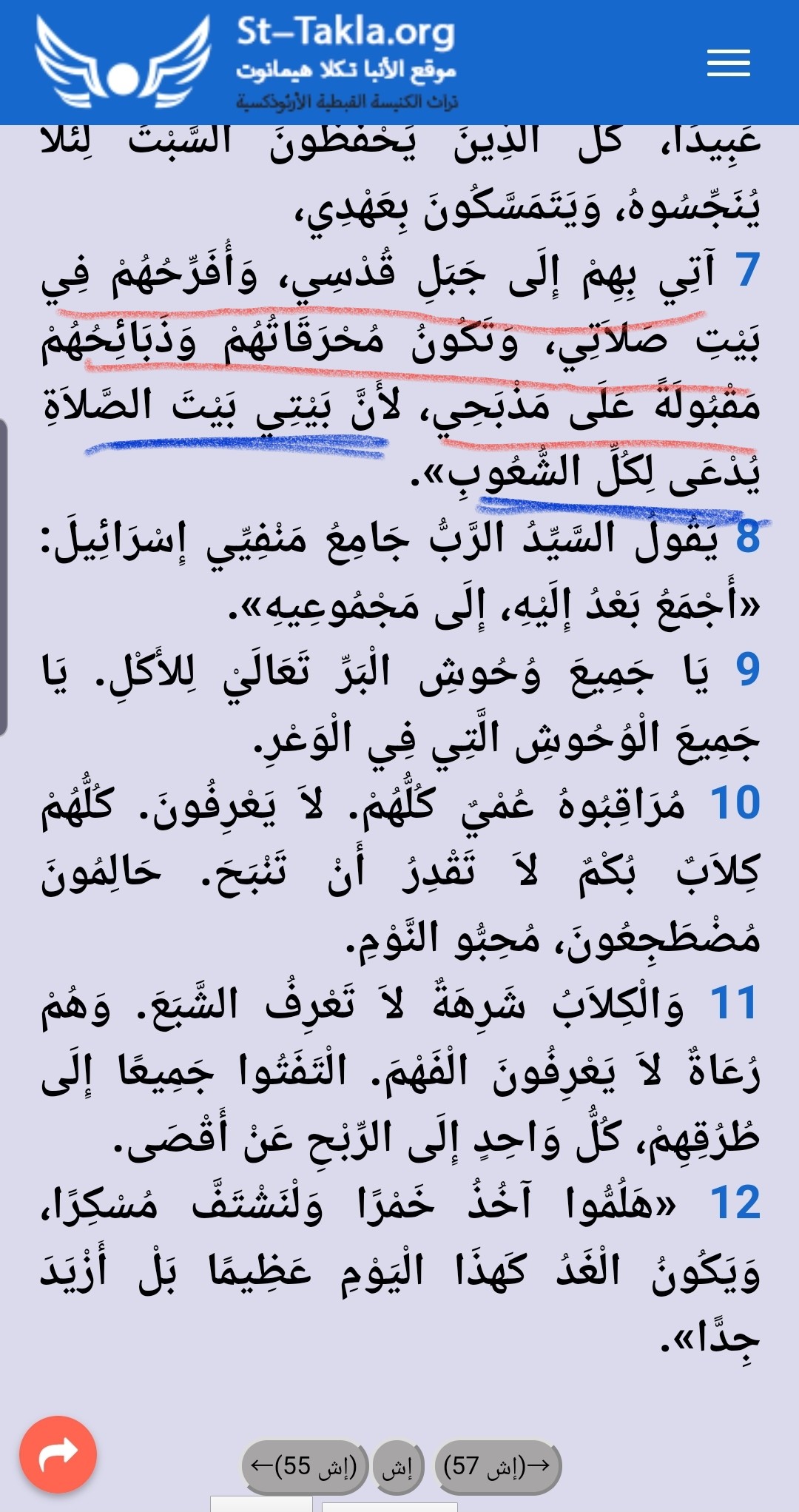Tap the St-Takla.org site logo
The height and width of the screenshot is (1512, 799).
coord(246,63)
